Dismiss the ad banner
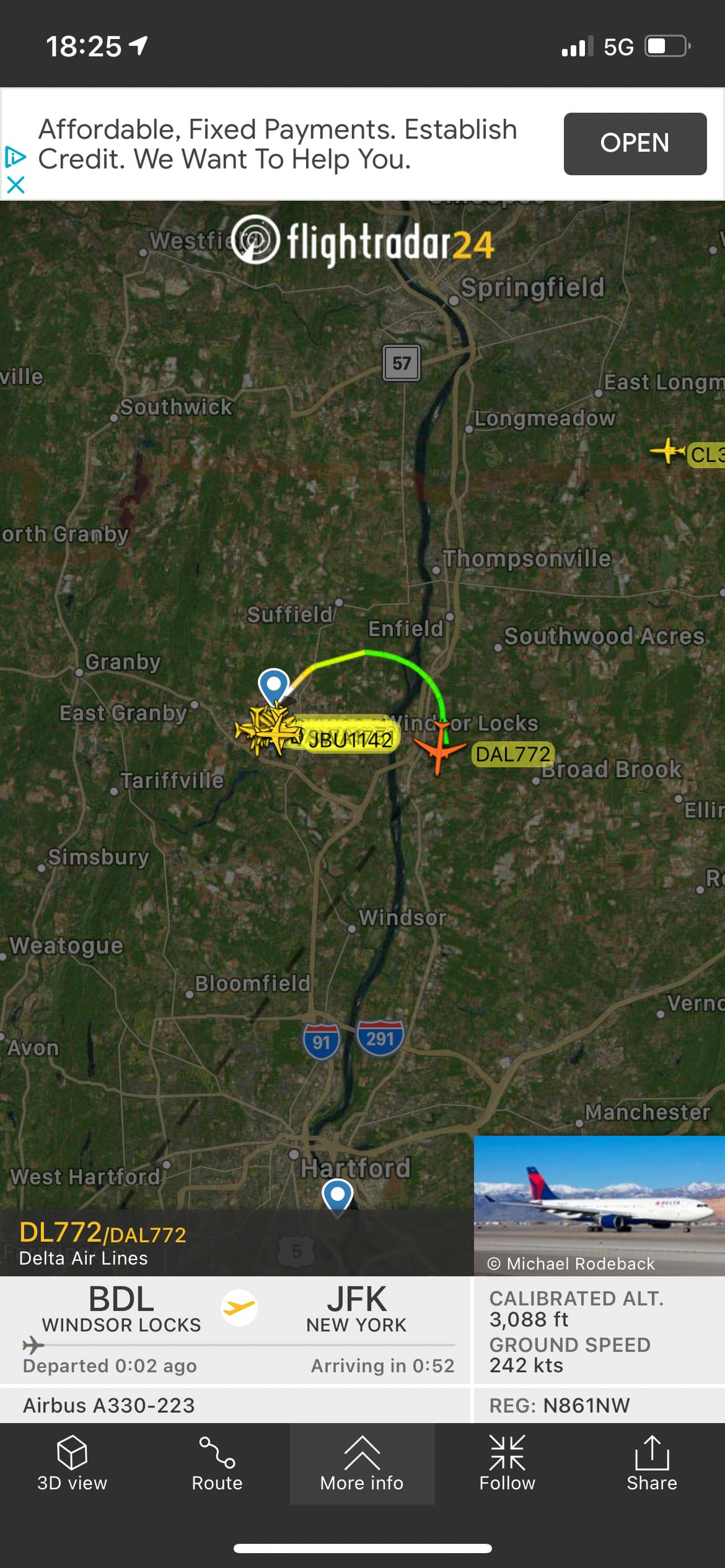The image size is (725, 1568). point(15,185)
